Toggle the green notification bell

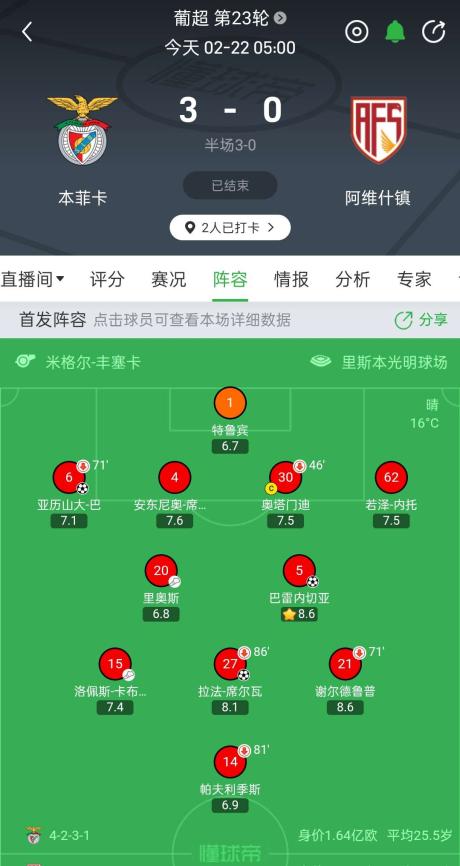[x=395, y=31]
